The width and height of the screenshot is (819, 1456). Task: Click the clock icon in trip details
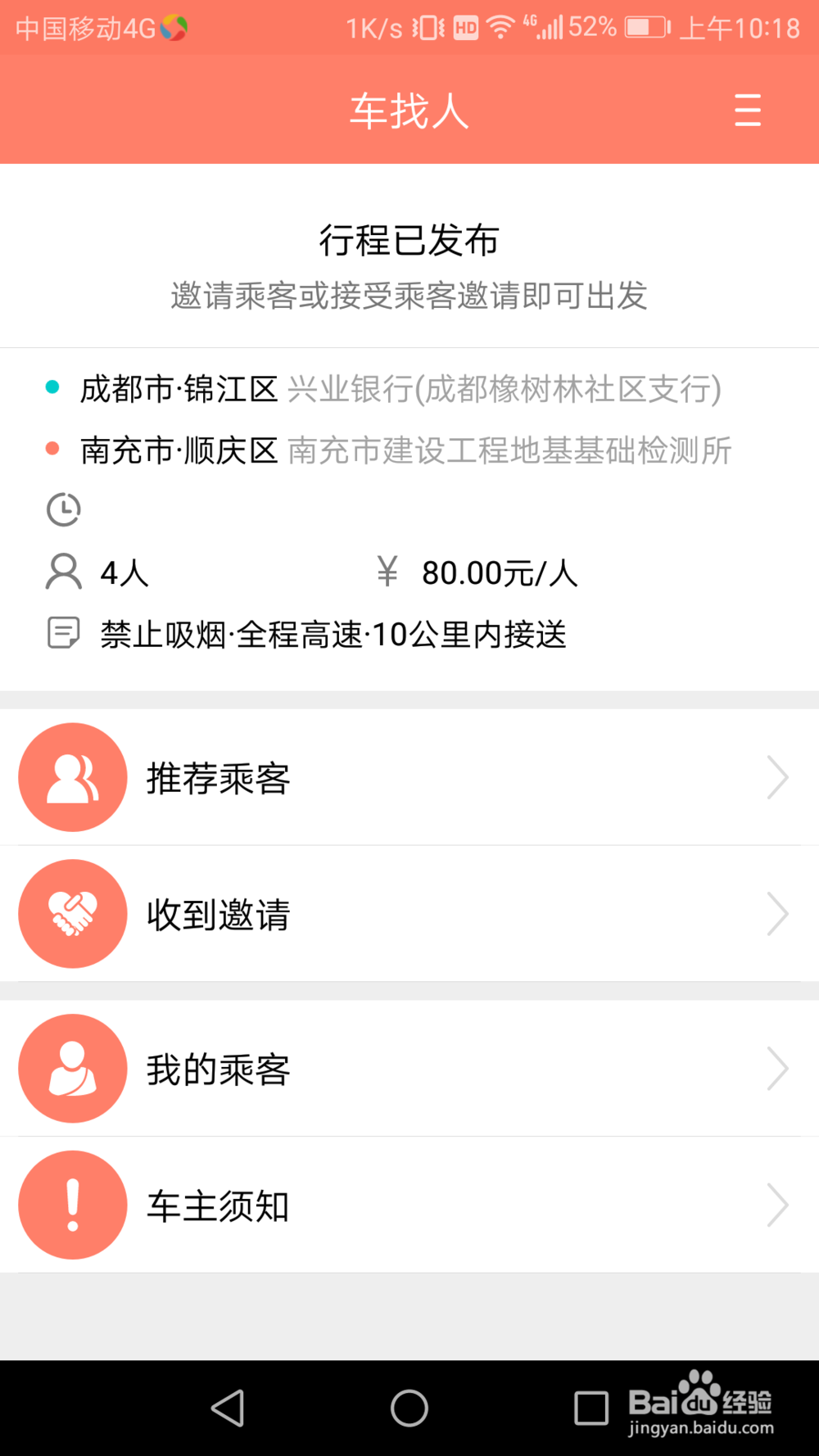click(63, 509)
